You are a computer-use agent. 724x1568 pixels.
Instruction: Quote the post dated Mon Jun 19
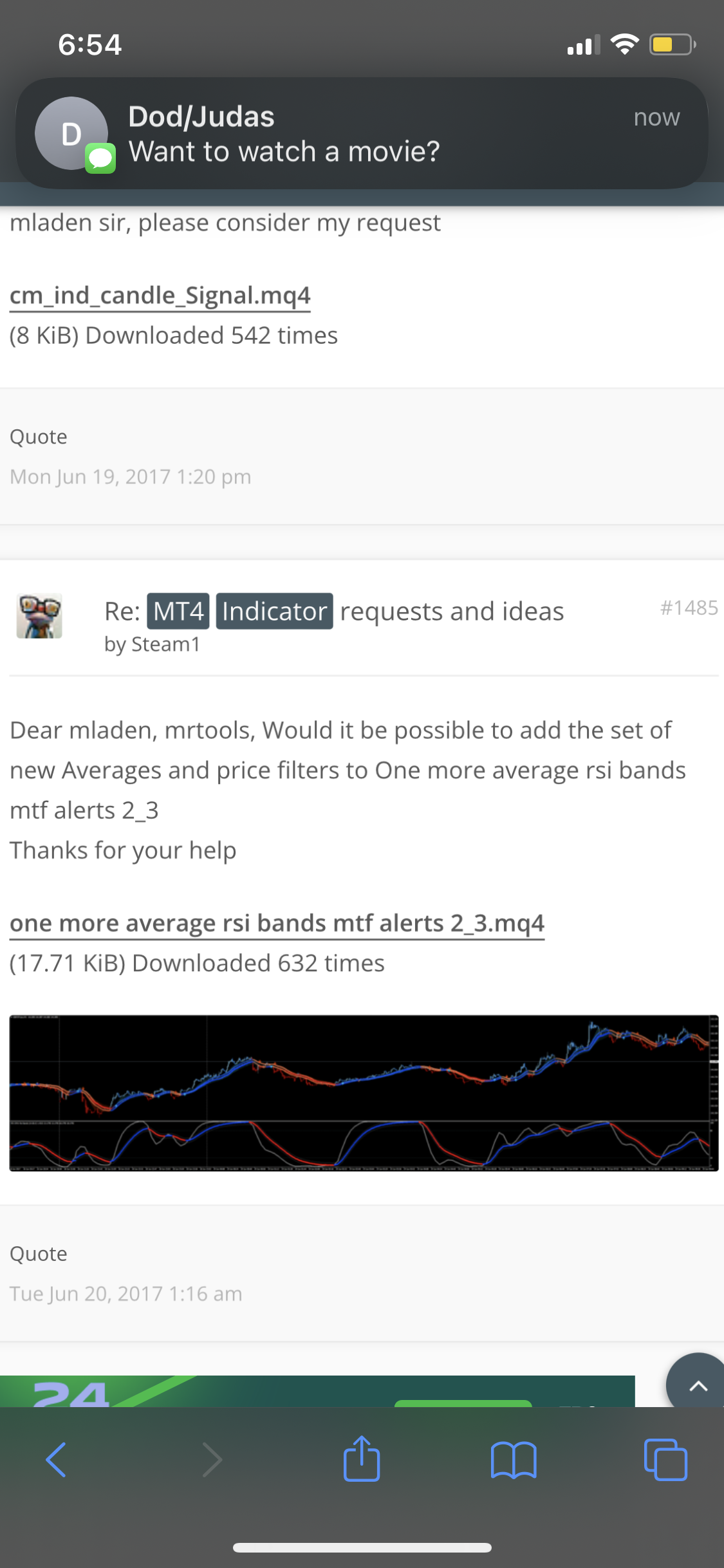tap(39, 437)
